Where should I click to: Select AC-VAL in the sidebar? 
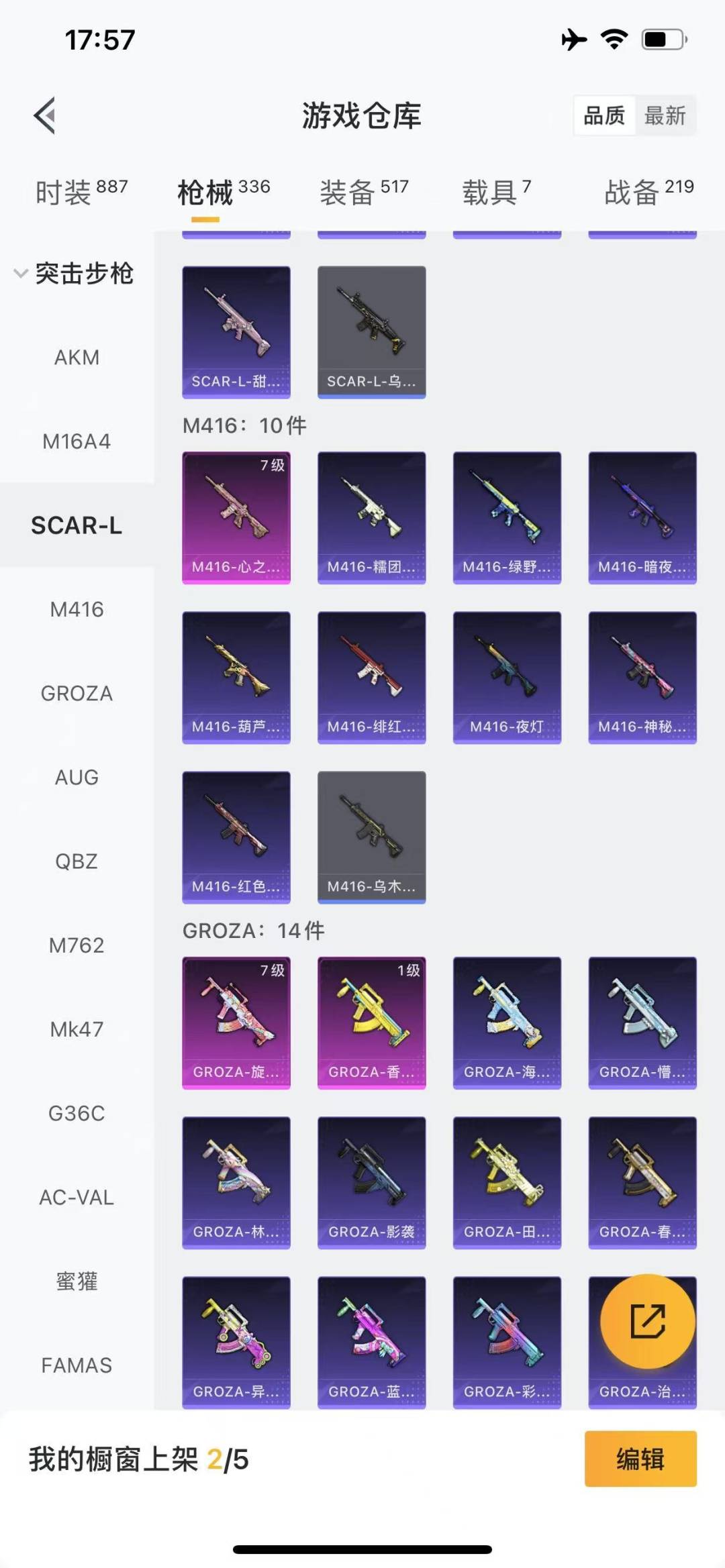pyautogui.click(x=77, y=1198)
